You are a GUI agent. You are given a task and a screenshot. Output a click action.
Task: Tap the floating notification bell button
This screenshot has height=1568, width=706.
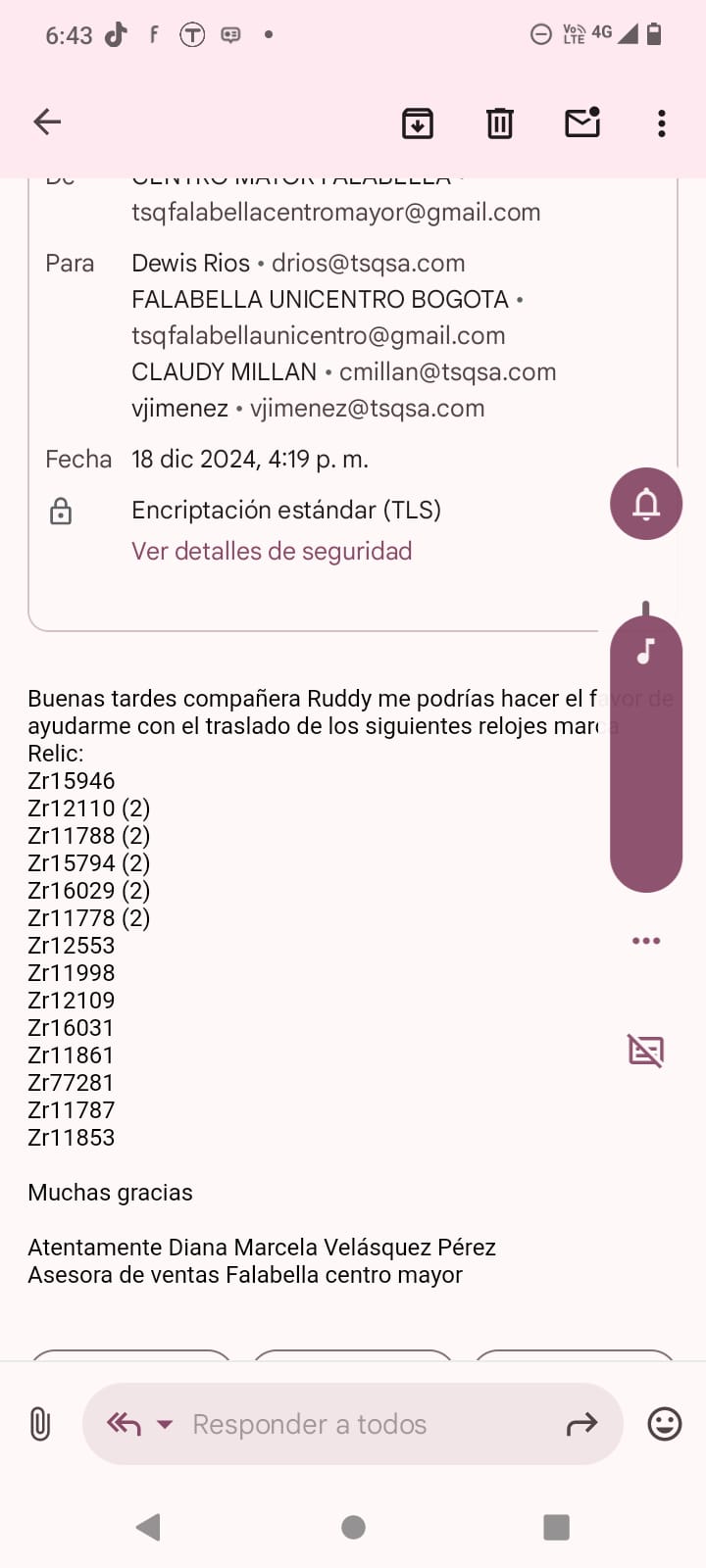pos(646,504)
